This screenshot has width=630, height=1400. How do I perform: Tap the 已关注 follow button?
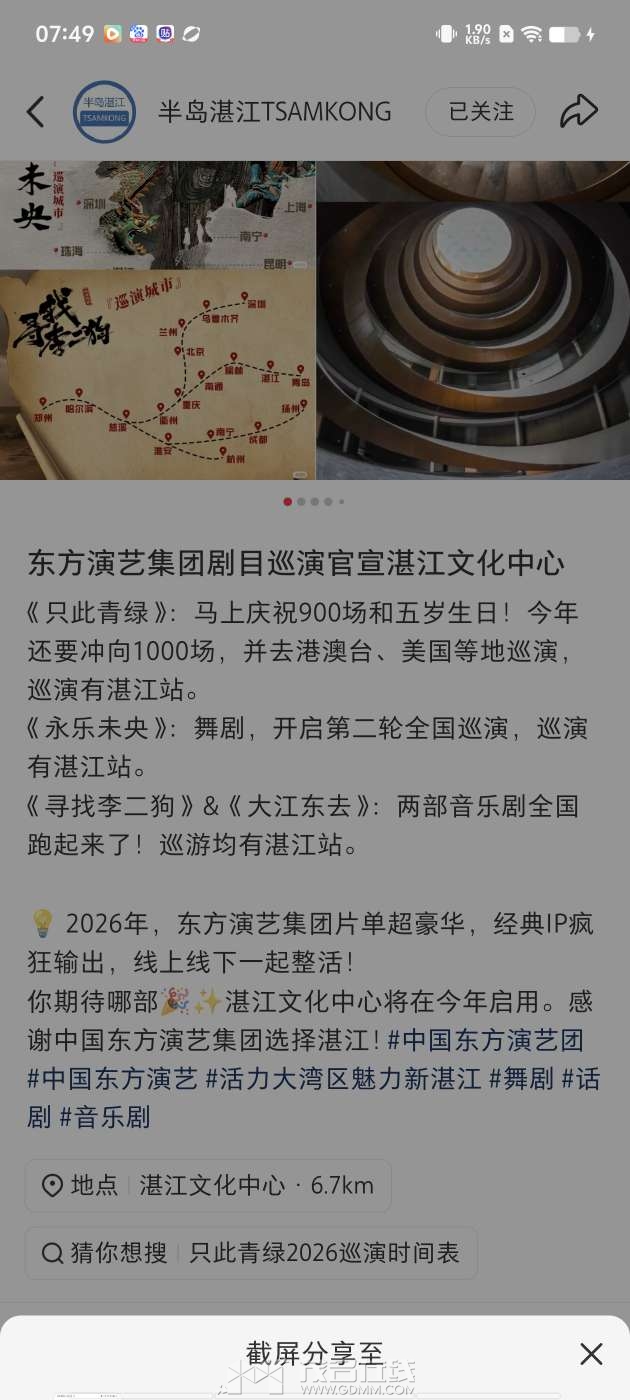pyautogui.click(x=480, y=112)
